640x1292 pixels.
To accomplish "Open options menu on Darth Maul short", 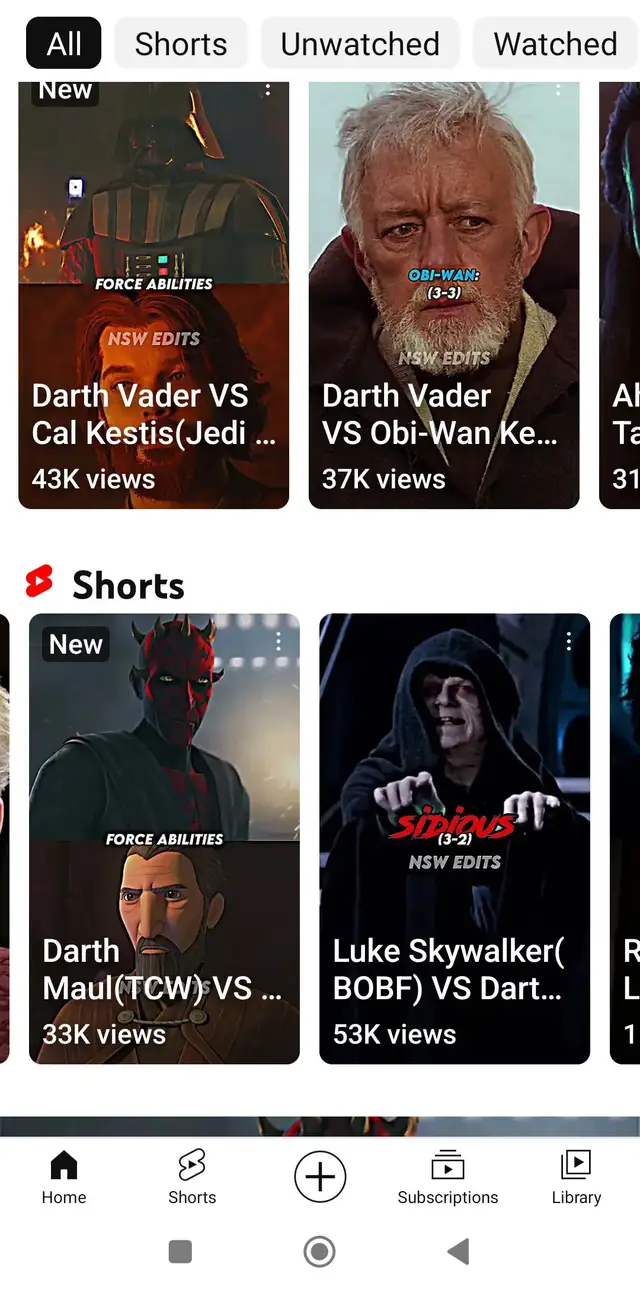I will [x=278, y=641].
